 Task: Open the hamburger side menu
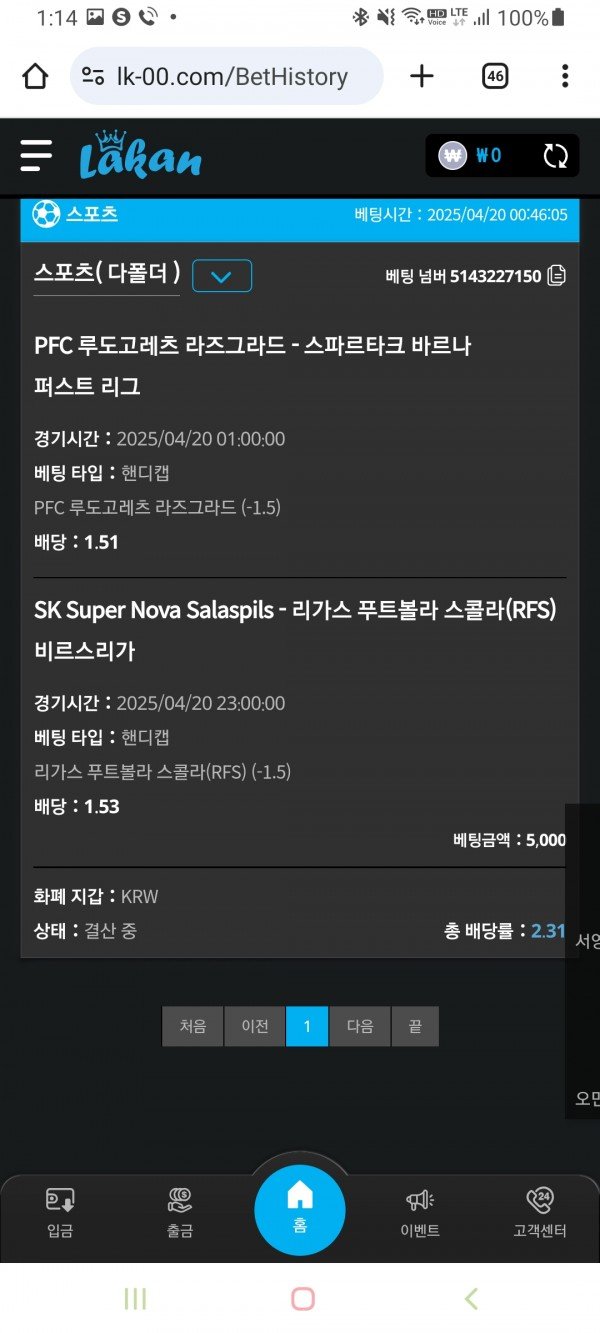[36, 155]
